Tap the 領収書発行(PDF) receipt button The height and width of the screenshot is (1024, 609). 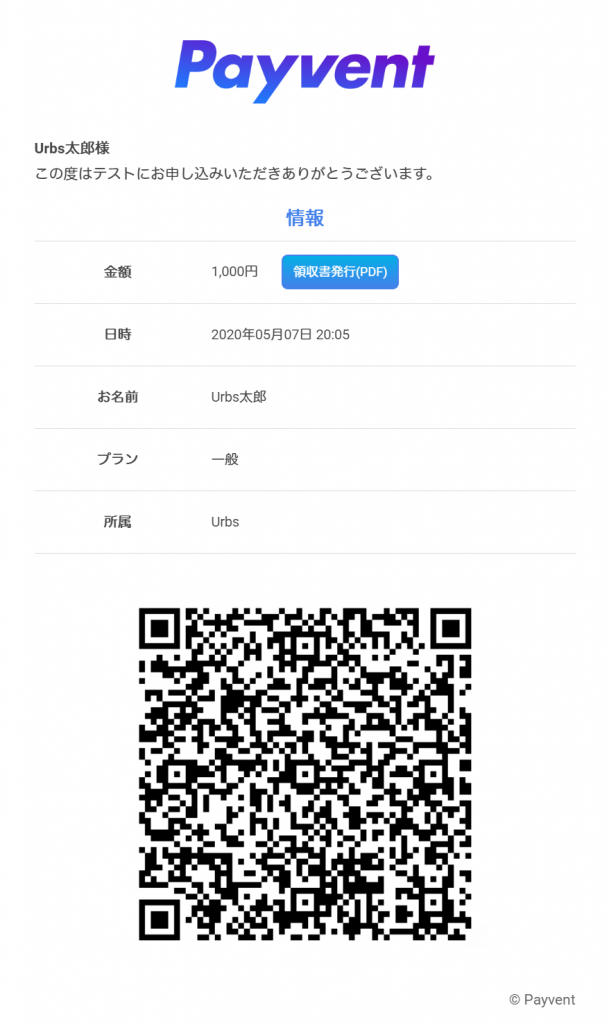pyautogui.click(x=340, y=272)
